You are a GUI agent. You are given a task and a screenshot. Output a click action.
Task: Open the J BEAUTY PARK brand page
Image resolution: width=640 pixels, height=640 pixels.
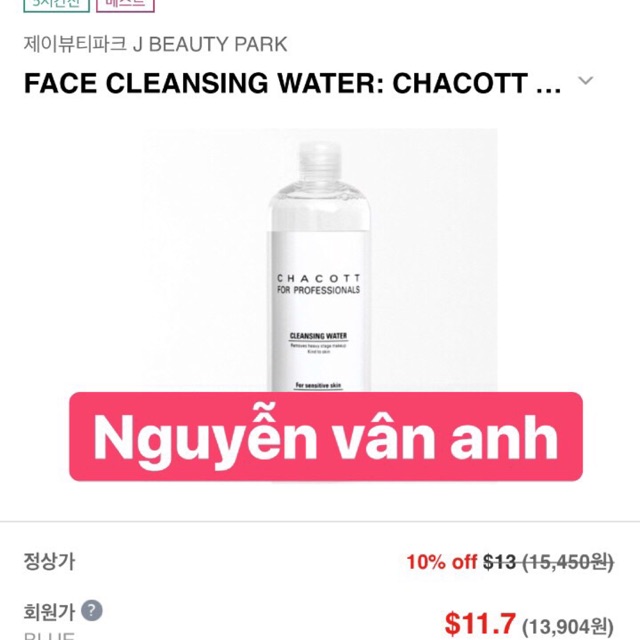click(155, 44)
